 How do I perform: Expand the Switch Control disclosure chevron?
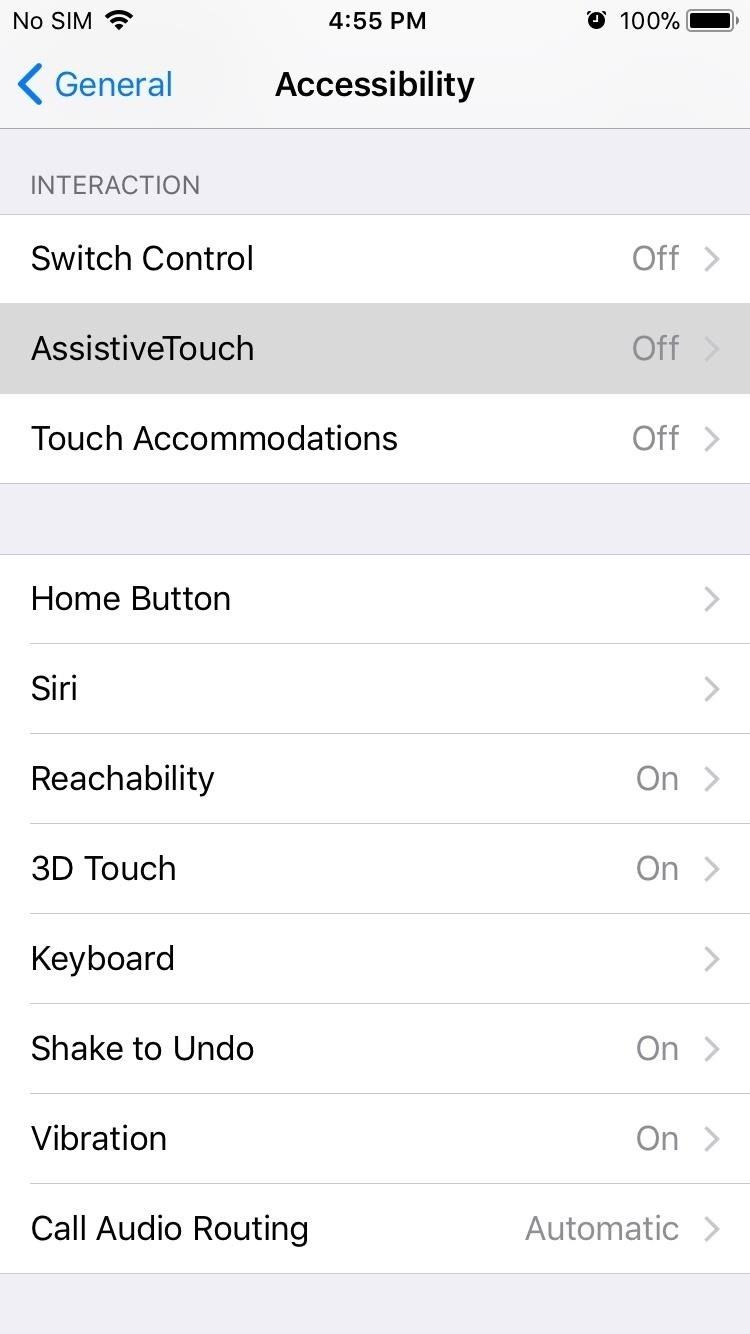pyautogui.click(x=712, y=258)
